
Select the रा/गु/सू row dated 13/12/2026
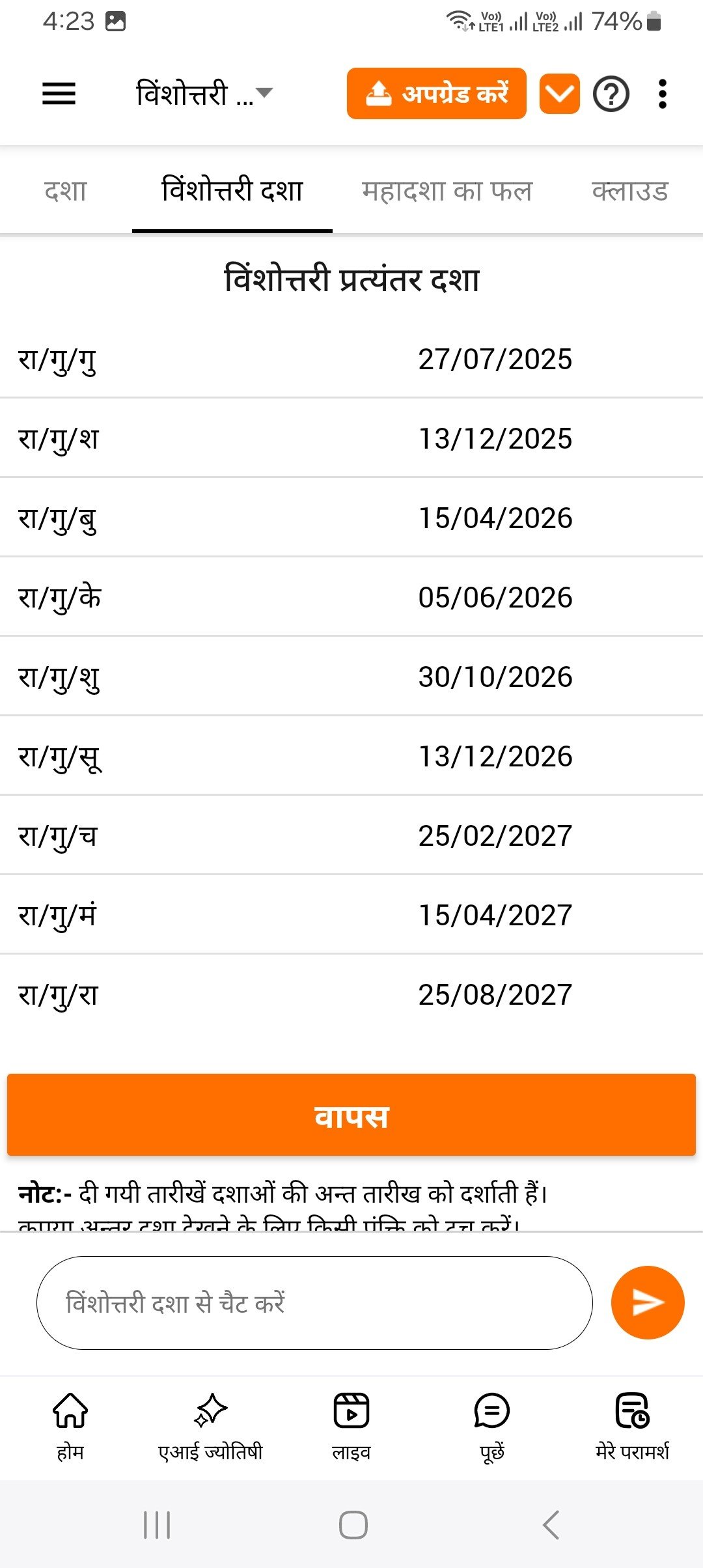pos(351,757)
